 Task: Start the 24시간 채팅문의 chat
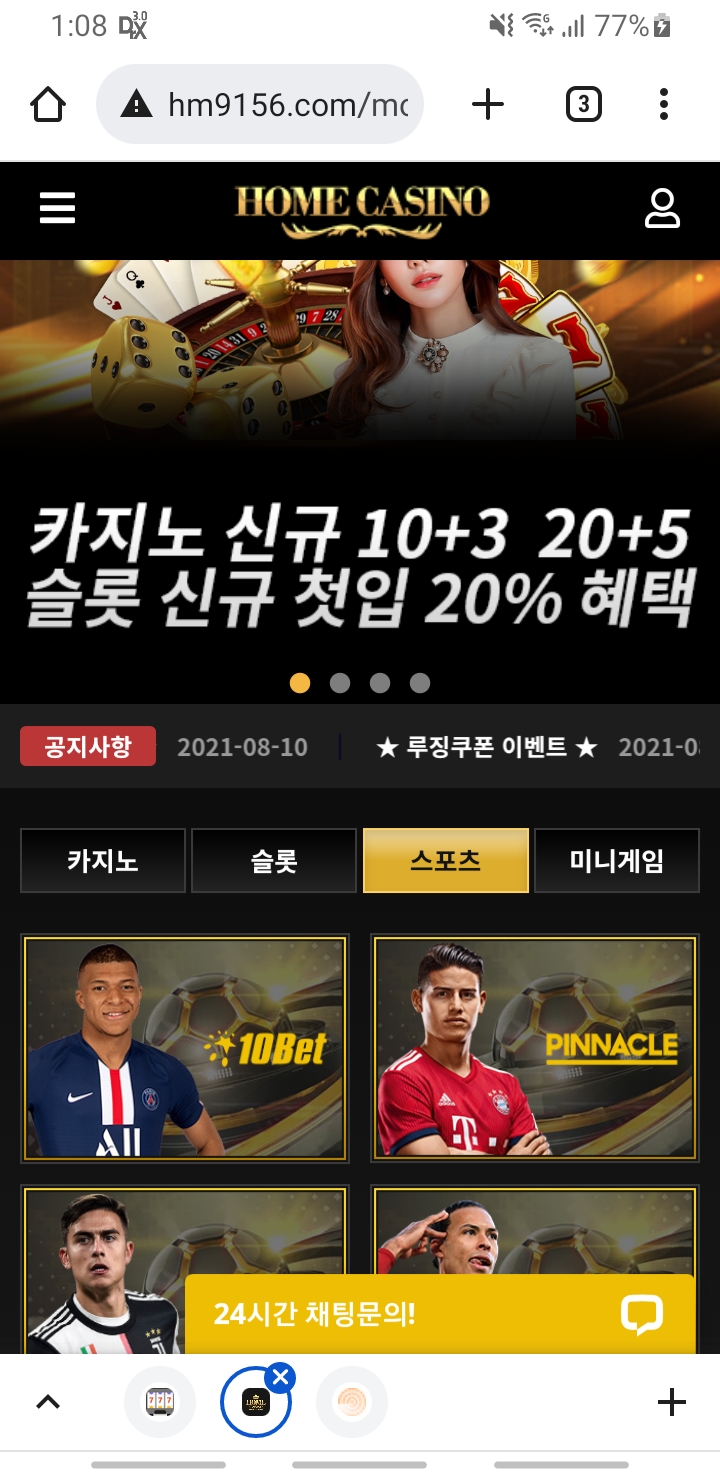[440, 1314]
